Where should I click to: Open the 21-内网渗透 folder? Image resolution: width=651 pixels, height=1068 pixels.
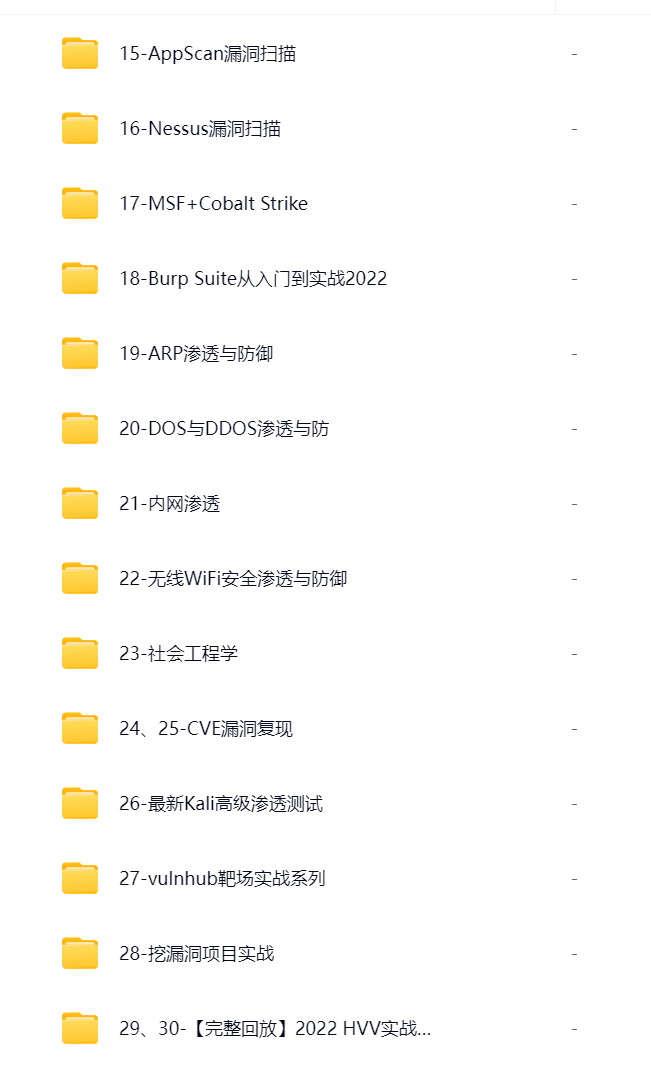point(169,504)
